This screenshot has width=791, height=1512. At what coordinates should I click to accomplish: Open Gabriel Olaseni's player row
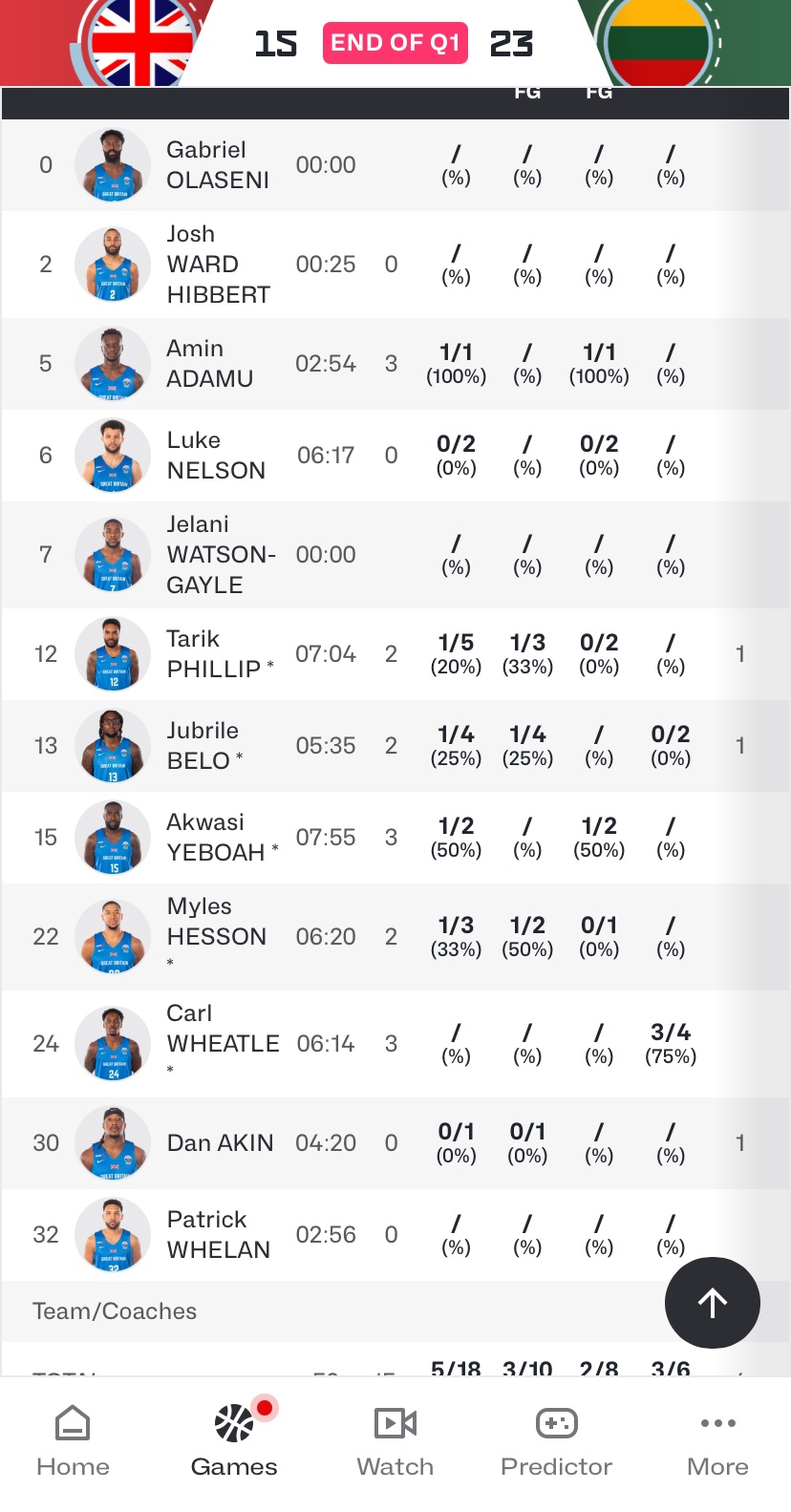(x=218, y=165)
